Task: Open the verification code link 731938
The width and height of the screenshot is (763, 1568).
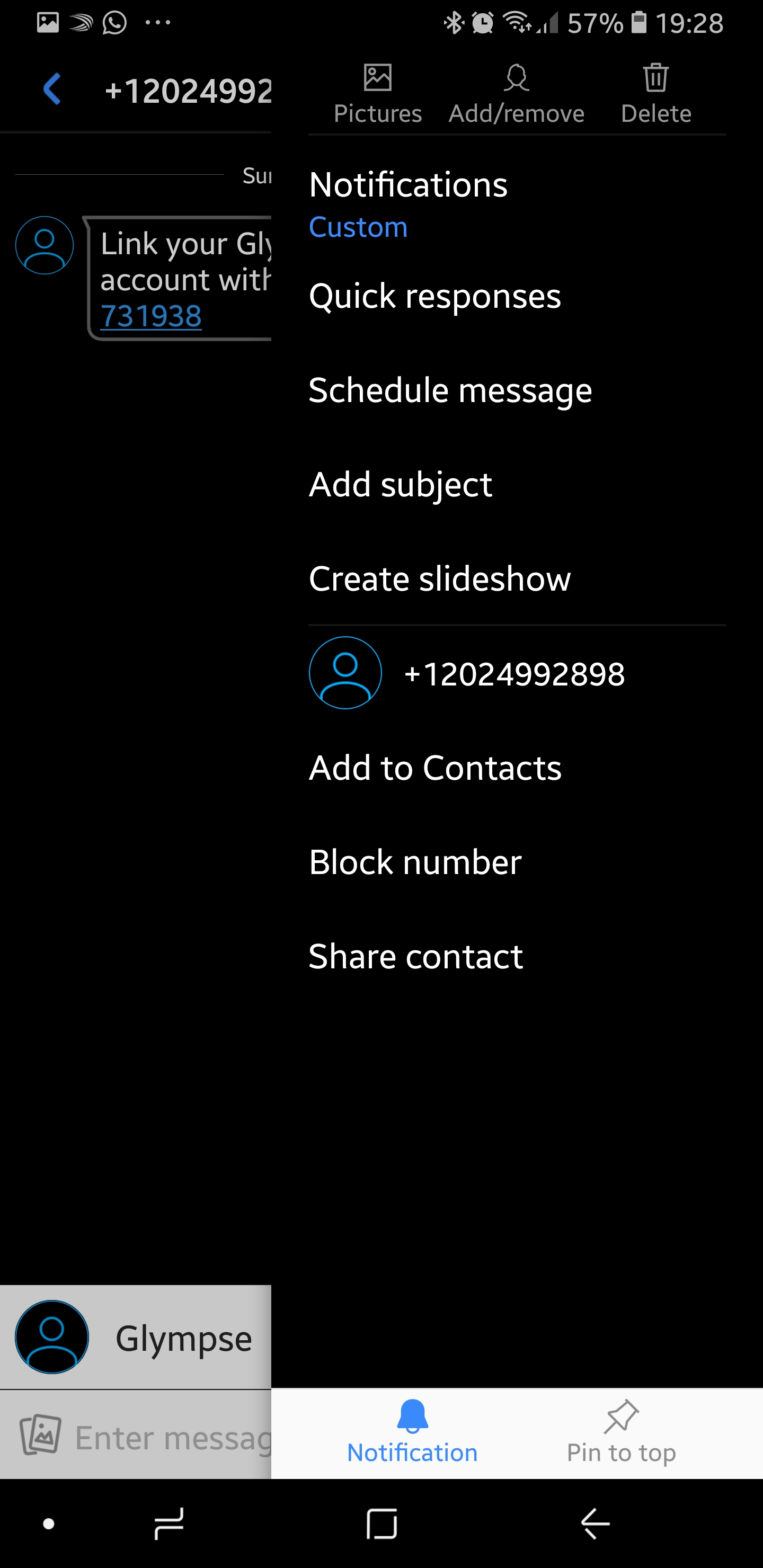Action: tap(151, 316)
